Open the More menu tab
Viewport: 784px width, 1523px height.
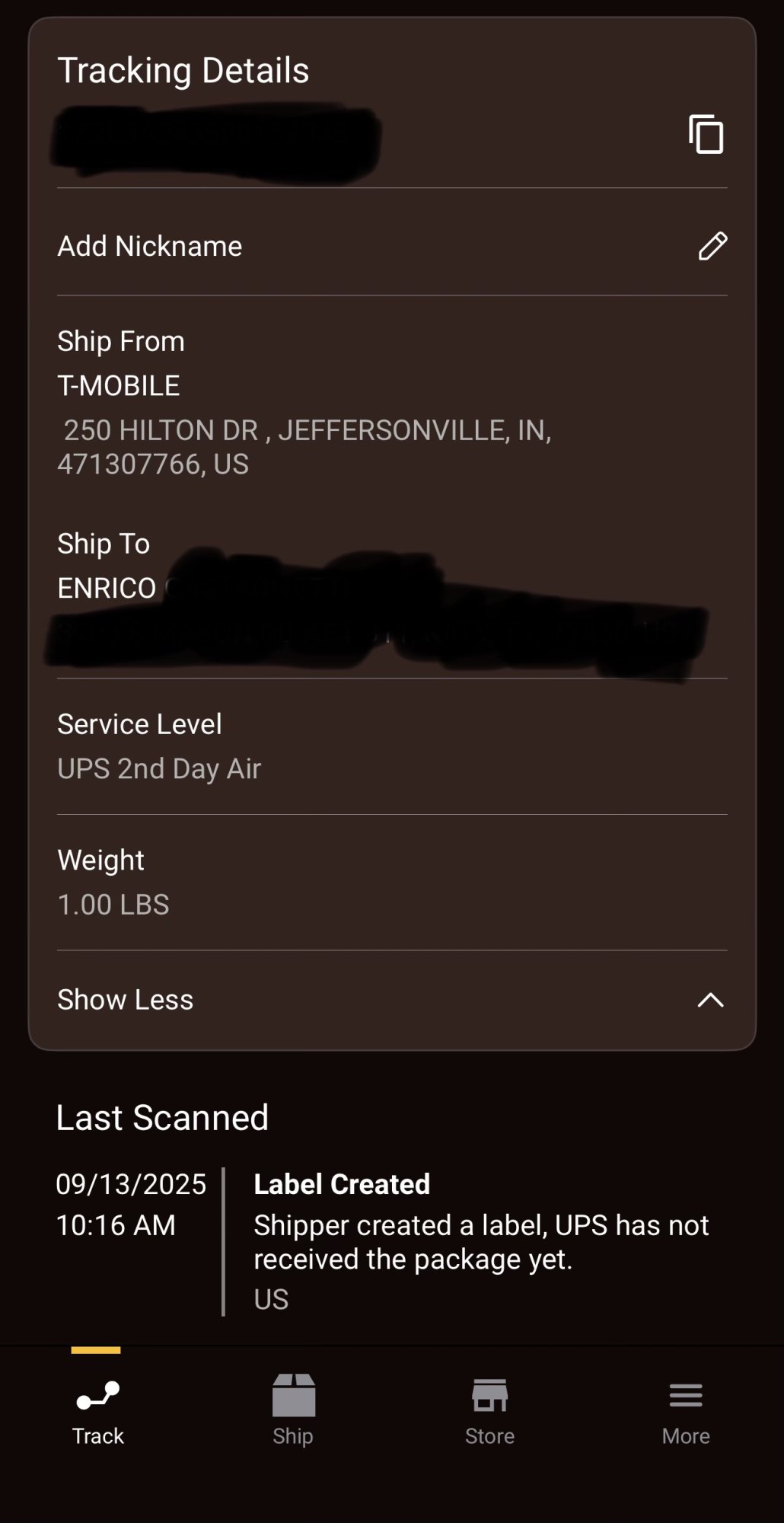click(x=685, y=1412)
